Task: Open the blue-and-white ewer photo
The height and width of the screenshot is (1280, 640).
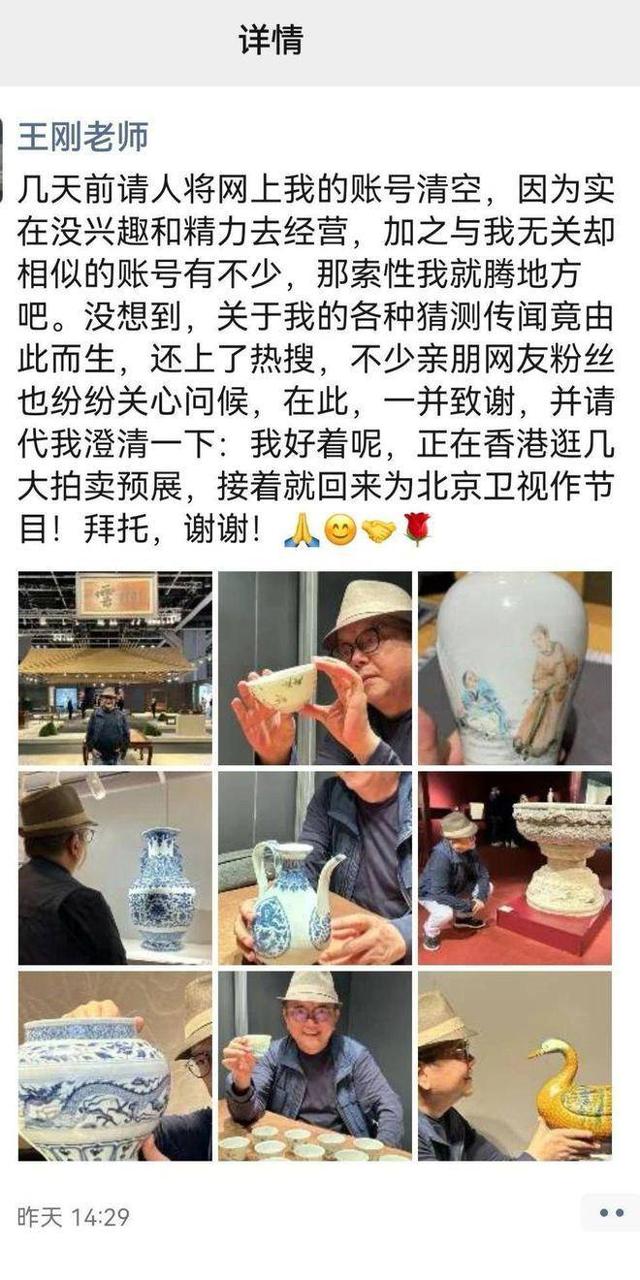Action: [315, 867]
